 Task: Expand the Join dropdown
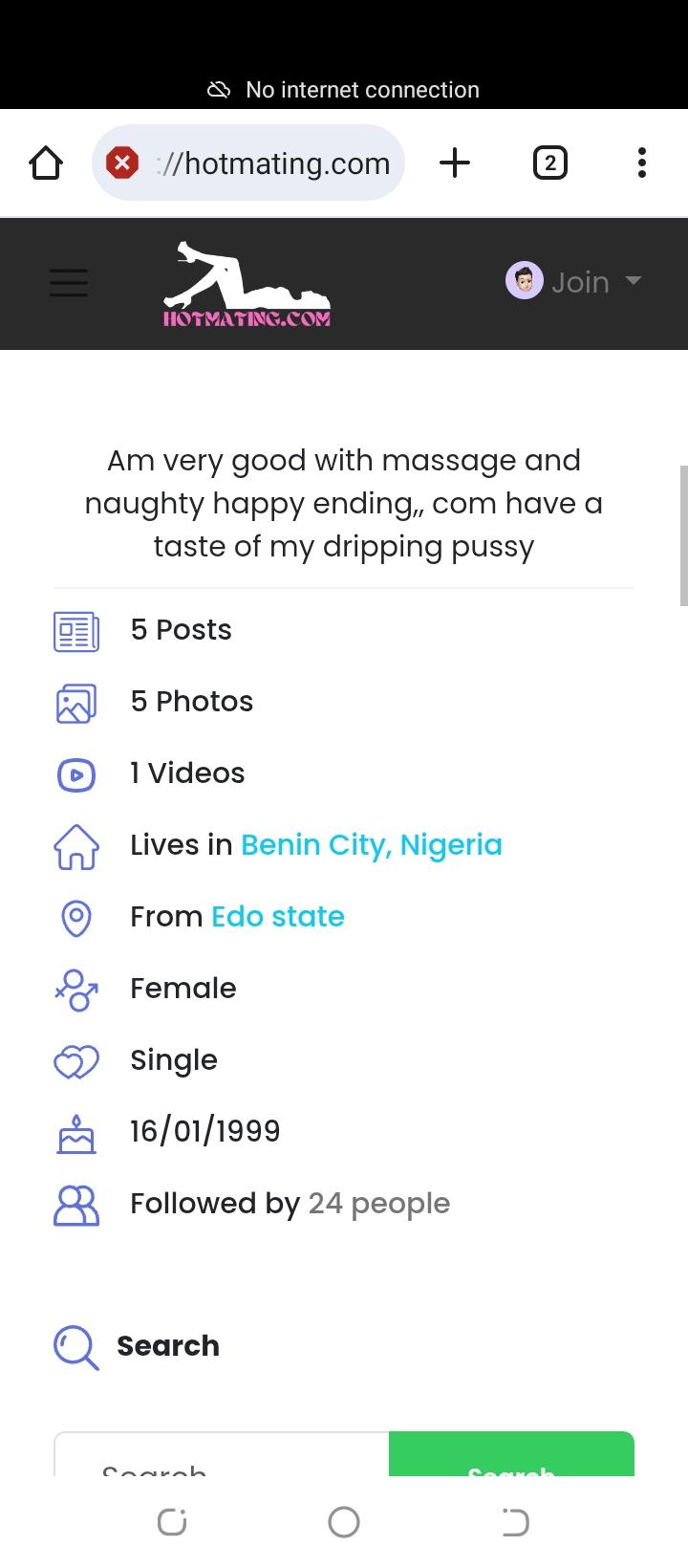tap(574, 282)
